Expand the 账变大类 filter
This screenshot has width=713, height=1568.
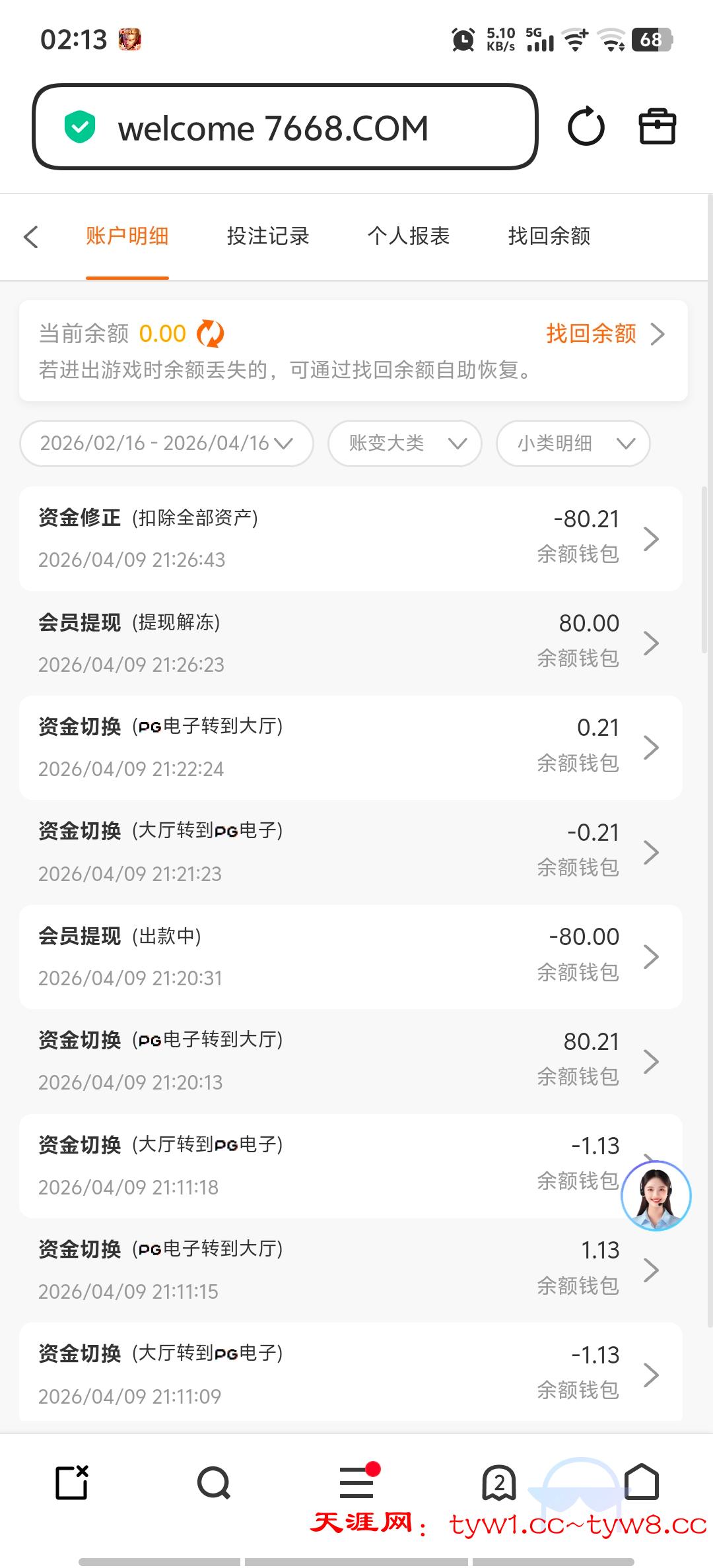(x=405, y=443)
